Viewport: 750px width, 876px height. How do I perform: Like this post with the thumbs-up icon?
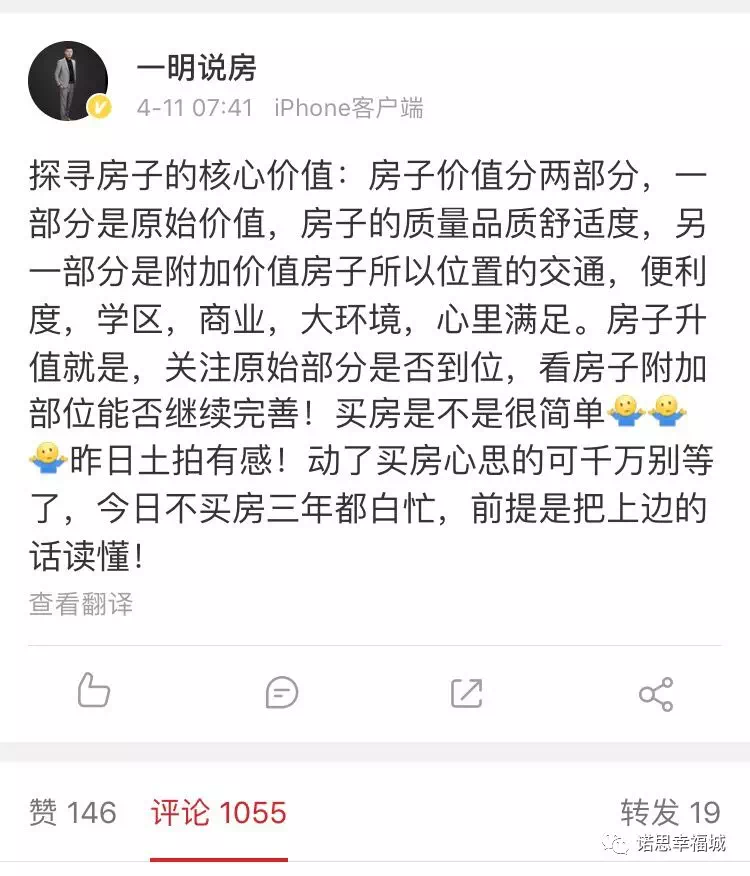pyautogui.click(x=94, y=691)
